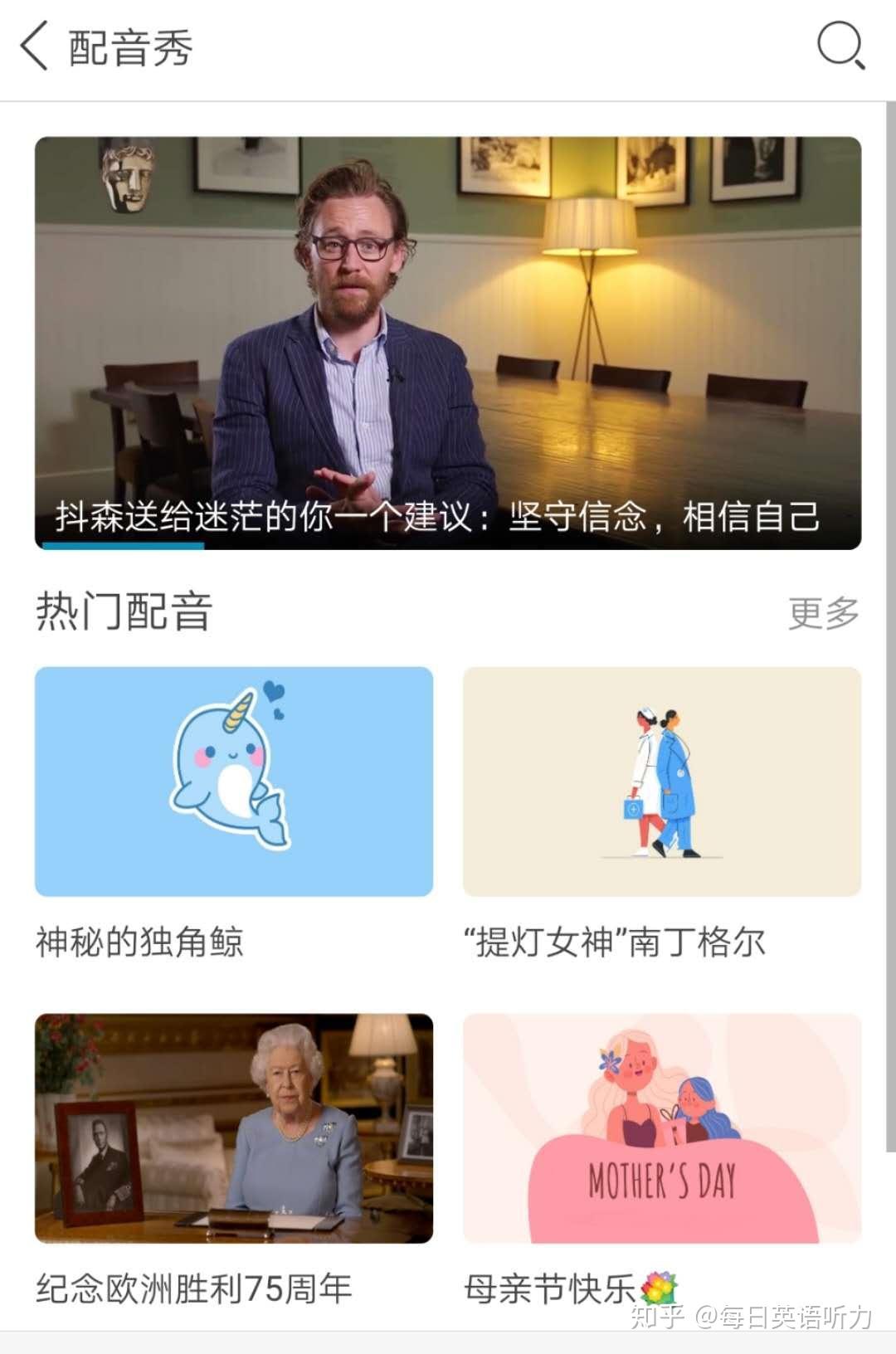Open the 热门配音 section header

(123, 612)
